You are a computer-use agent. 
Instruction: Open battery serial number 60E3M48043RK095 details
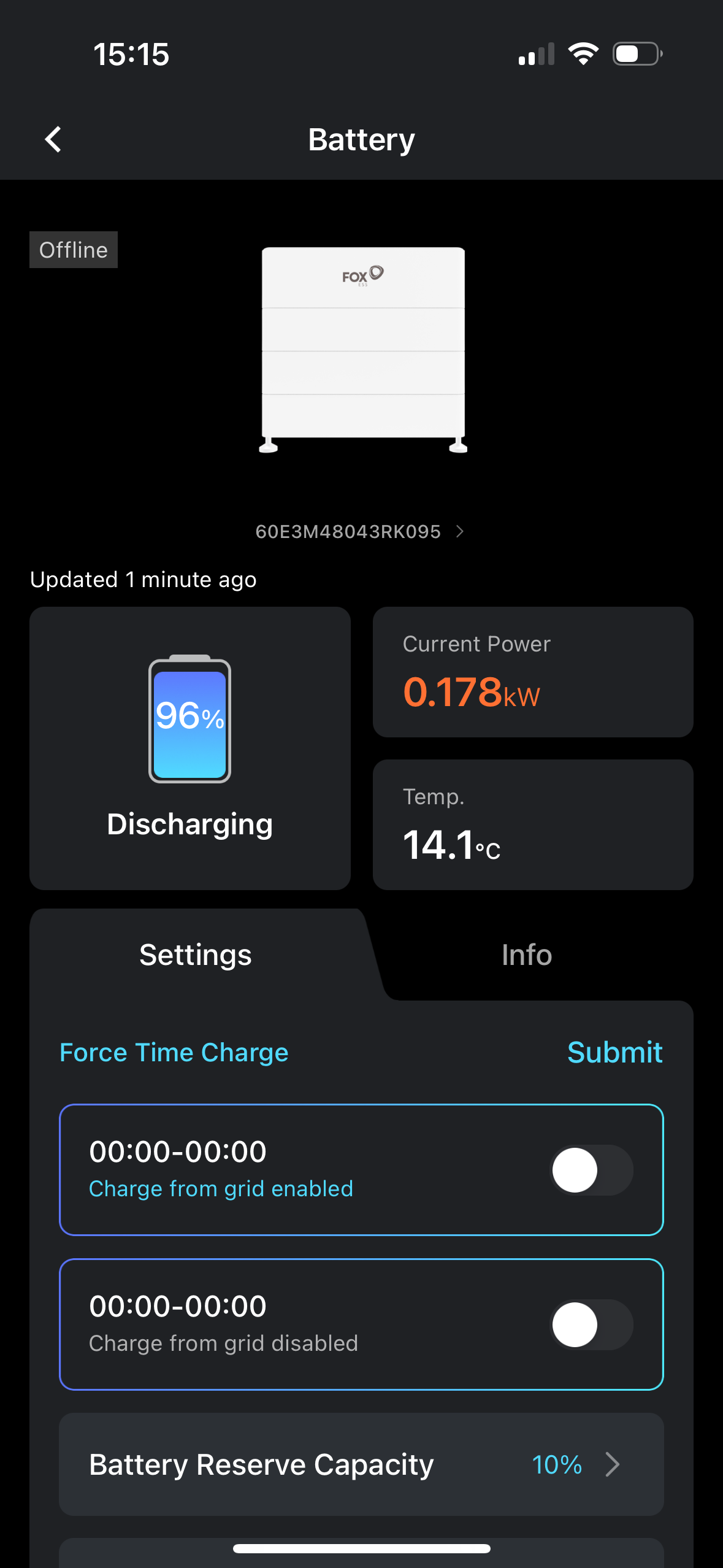pos(359,531)
